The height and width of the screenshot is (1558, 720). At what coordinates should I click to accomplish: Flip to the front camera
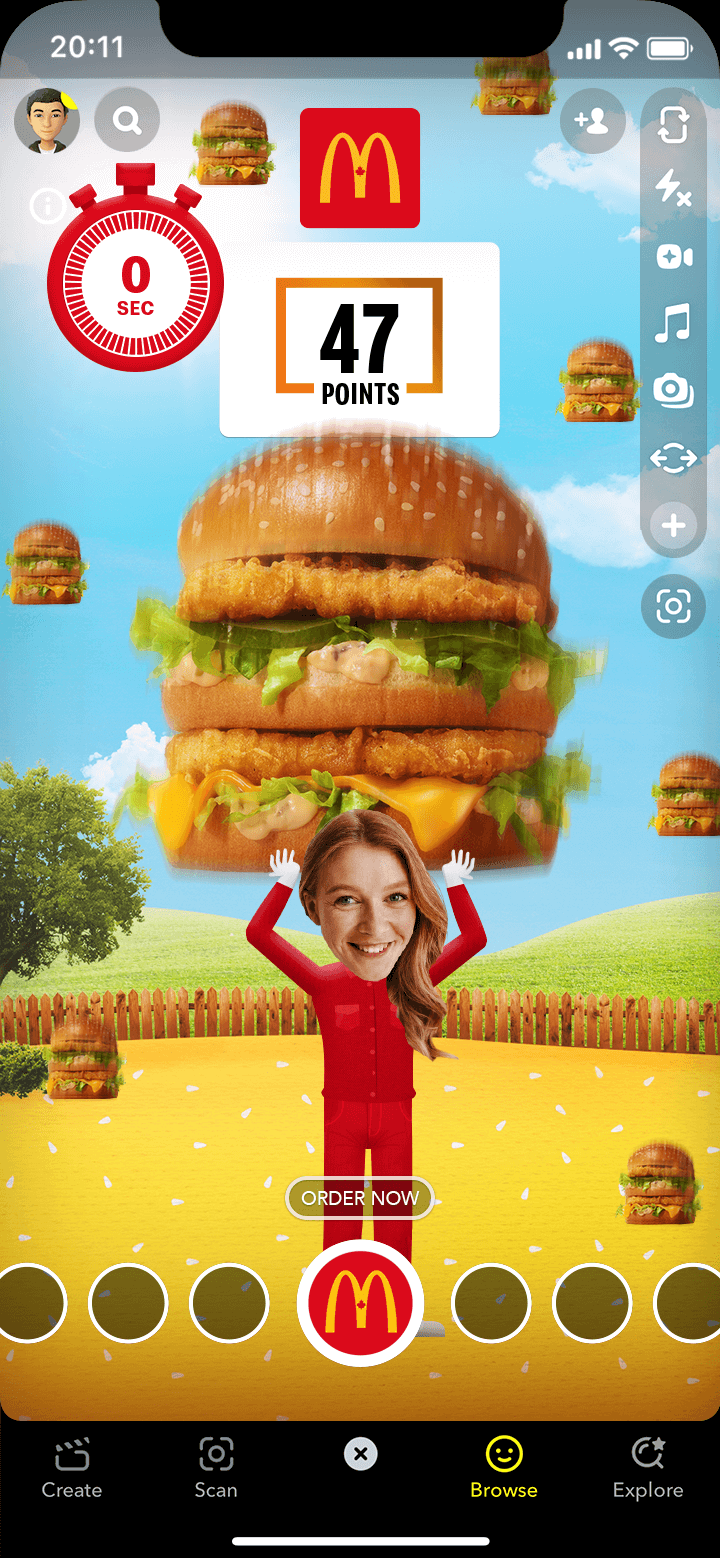coord(673,122)
